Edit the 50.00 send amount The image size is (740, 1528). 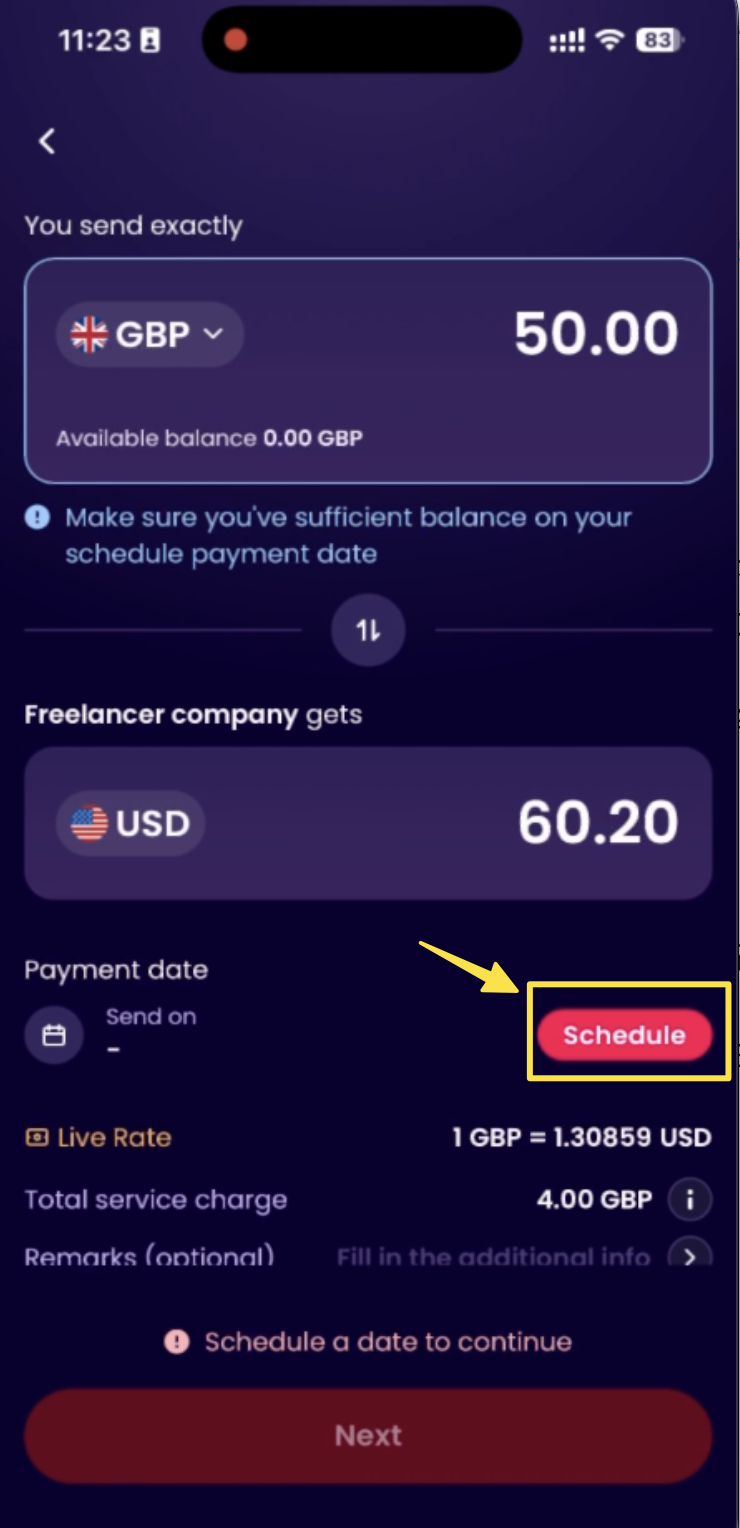tap(596, 334)
